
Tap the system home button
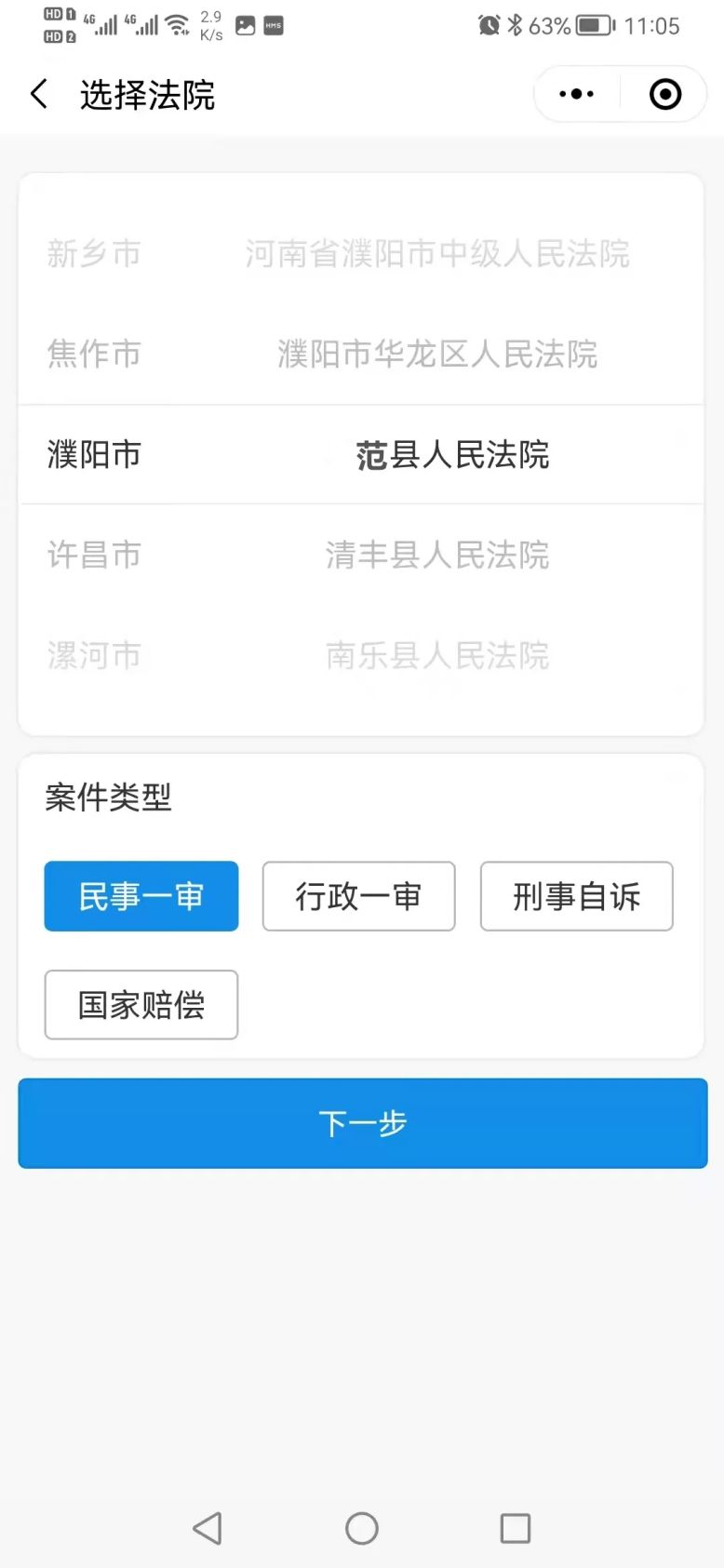click(x=362, y=1528)
